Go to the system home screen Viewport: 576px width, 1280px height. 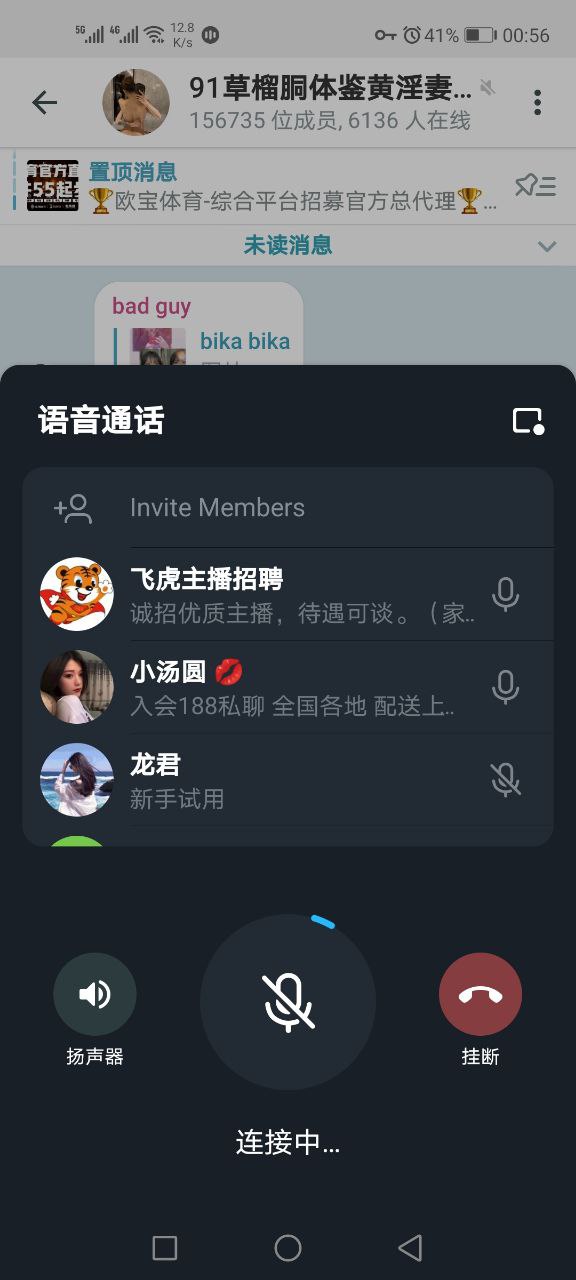288,1247
